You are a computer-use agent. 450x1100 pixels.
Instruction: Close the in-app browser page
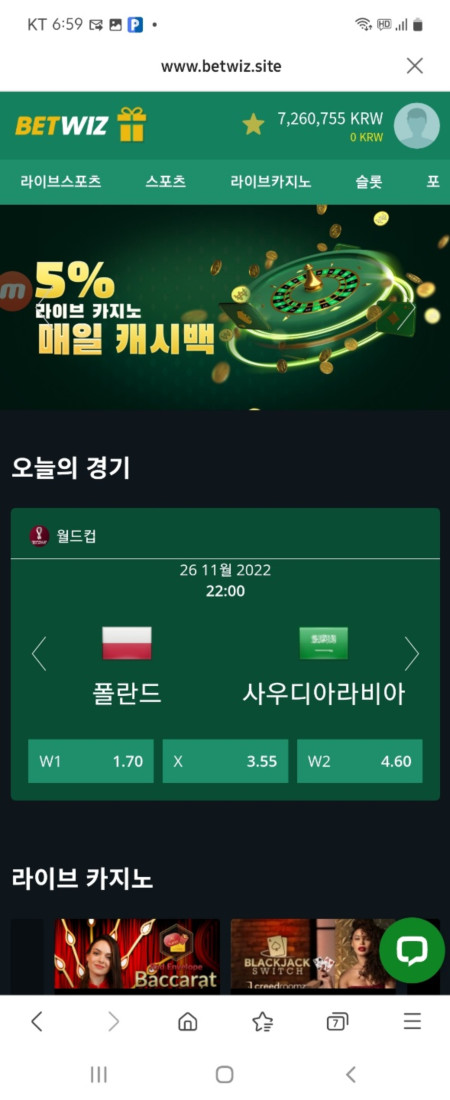pyautogui.click(x=415, y=66)
